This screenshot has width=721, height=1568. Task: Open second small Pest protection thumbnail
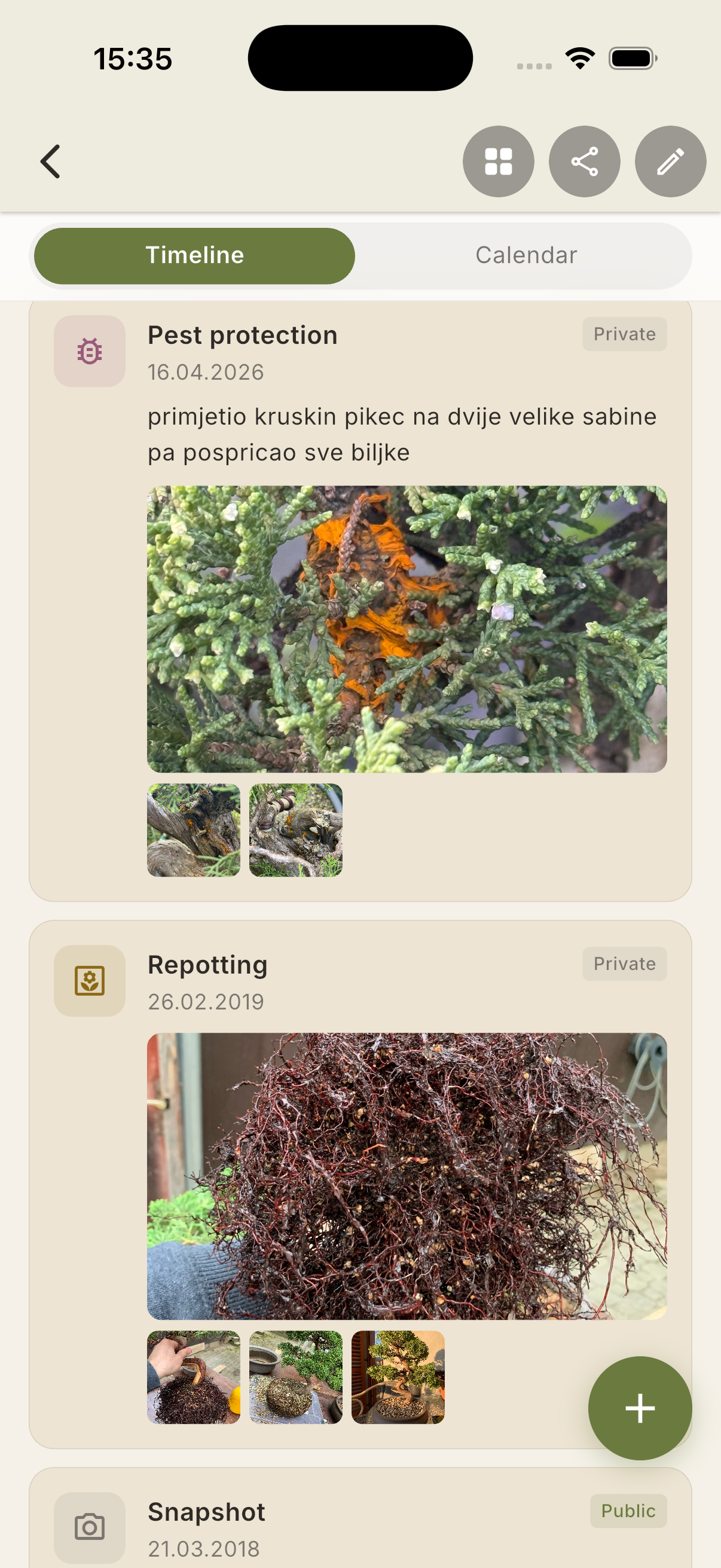coord(296,829)
